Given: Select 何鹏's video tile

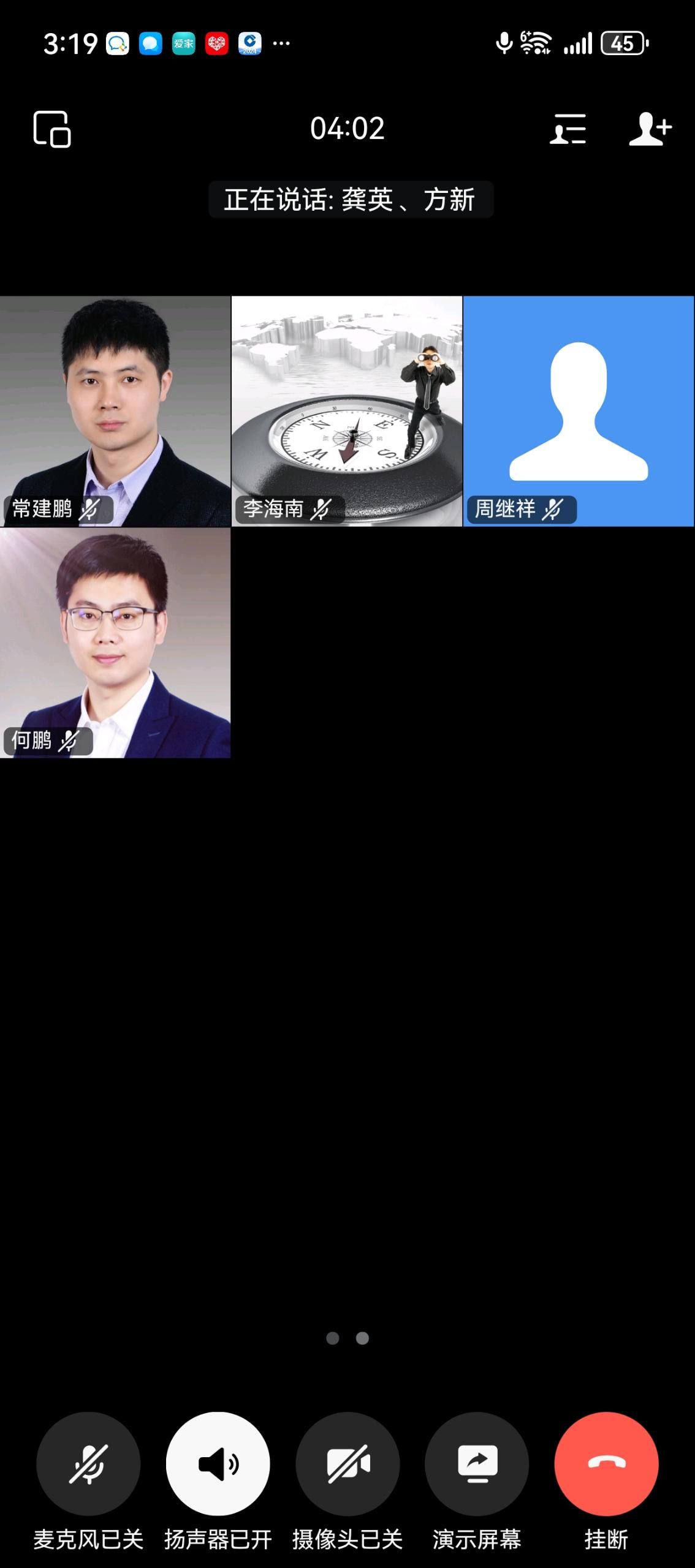Looking at the screenshot, I should (115, 643).
